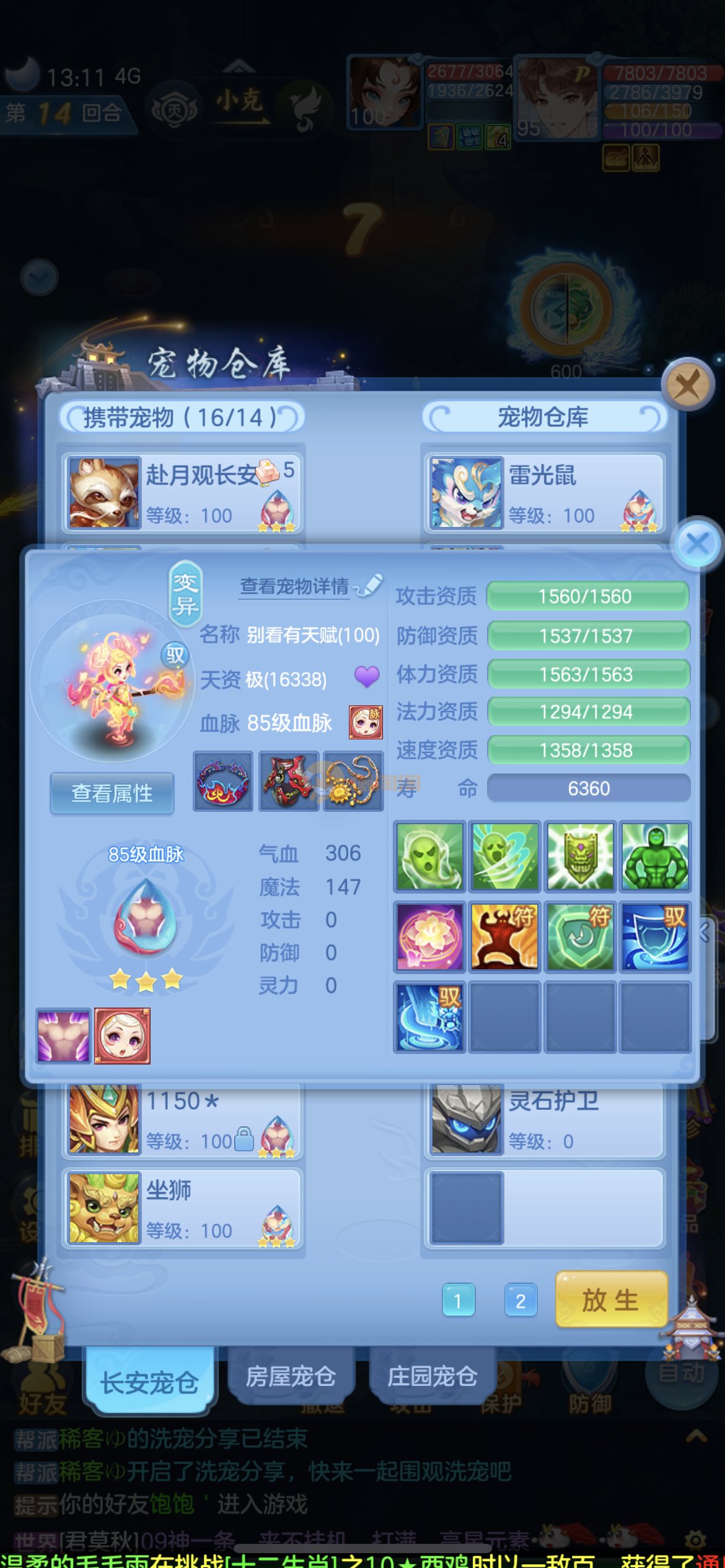
Task: View the green muscleman skill icon
Action: [x=656, y=857]
